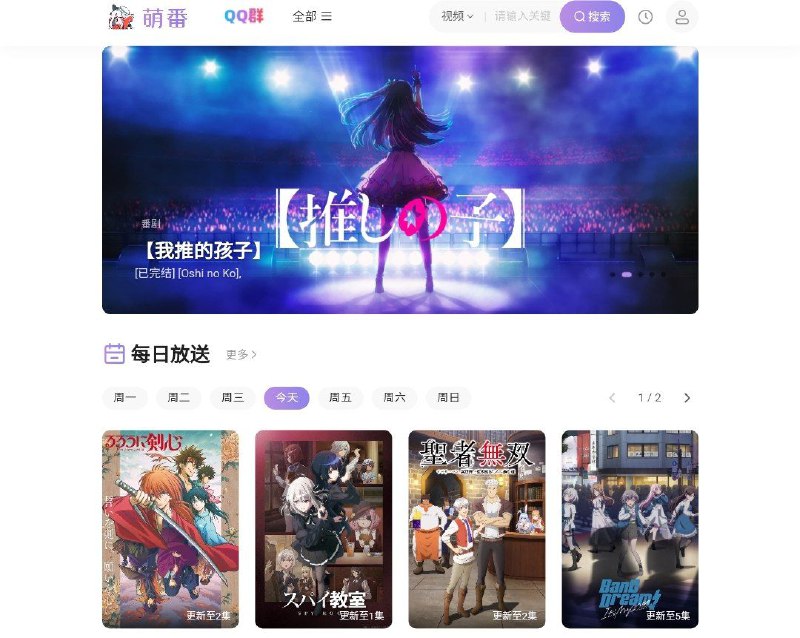Open the 全部 category menu
The image size is (800, 638).
(x=312, y=17)
